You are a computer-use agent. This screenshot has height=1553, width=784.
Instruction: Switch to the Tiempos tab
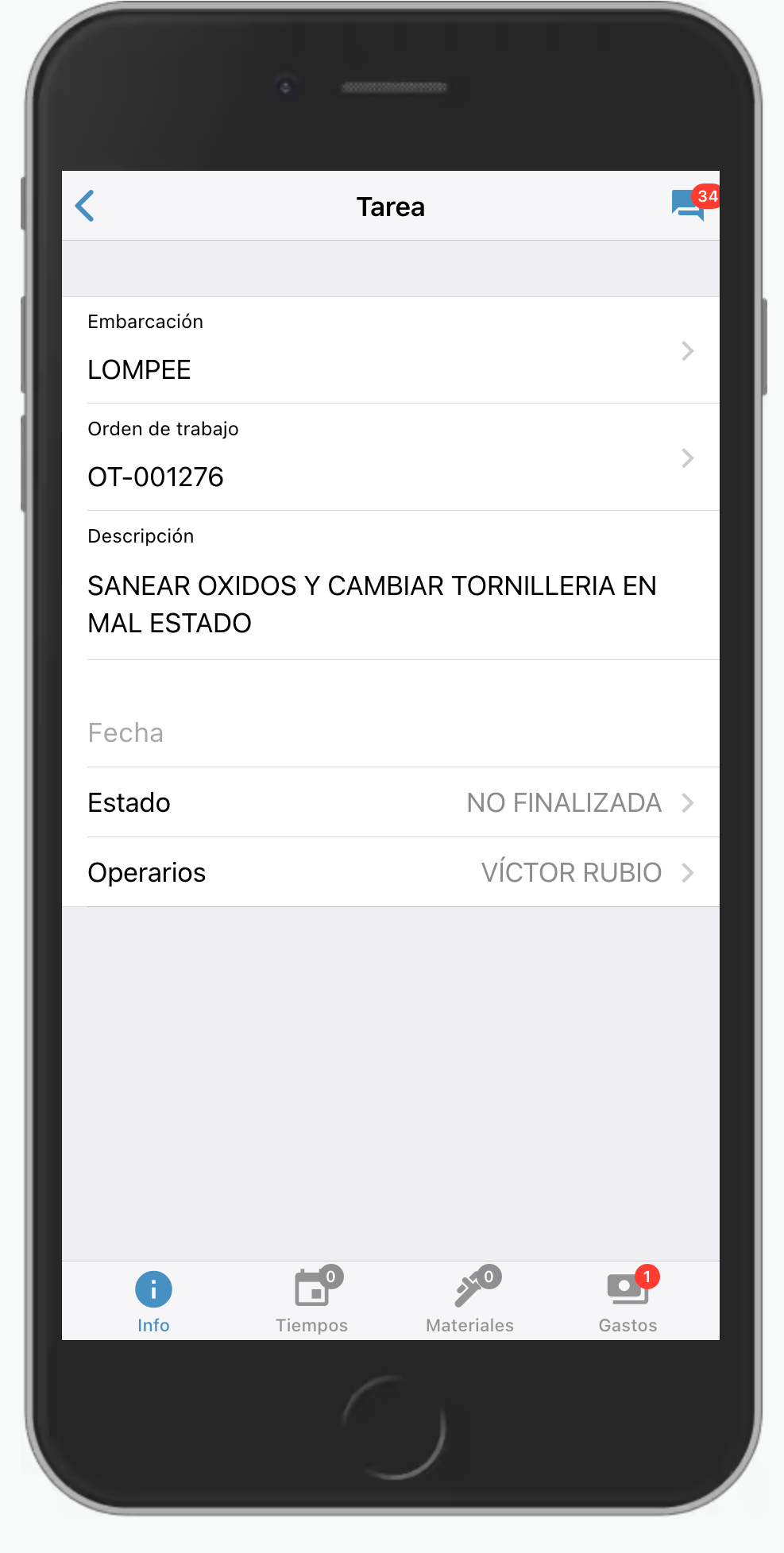[x=311, y=1300]
